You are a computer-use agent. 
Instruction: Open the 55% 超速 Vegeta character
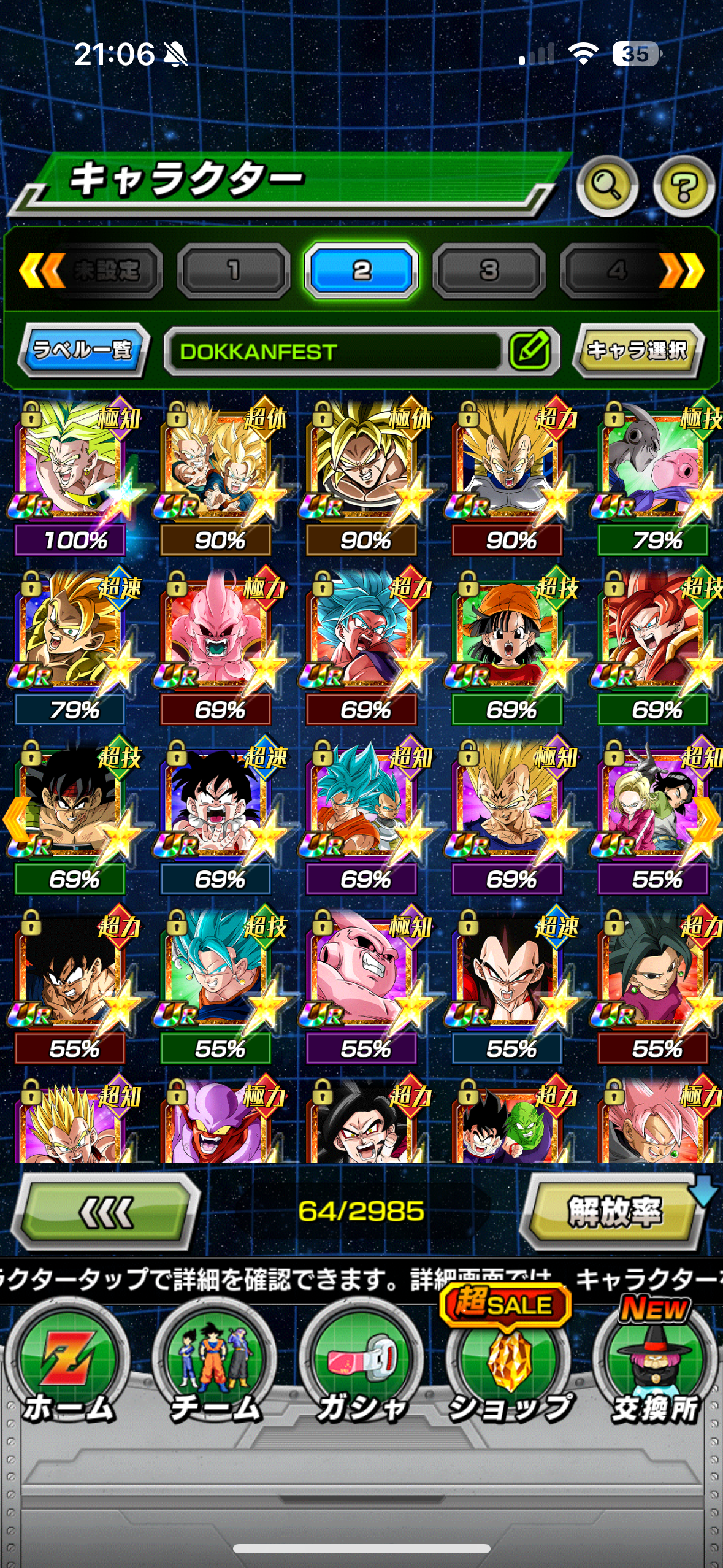(509, 975)
